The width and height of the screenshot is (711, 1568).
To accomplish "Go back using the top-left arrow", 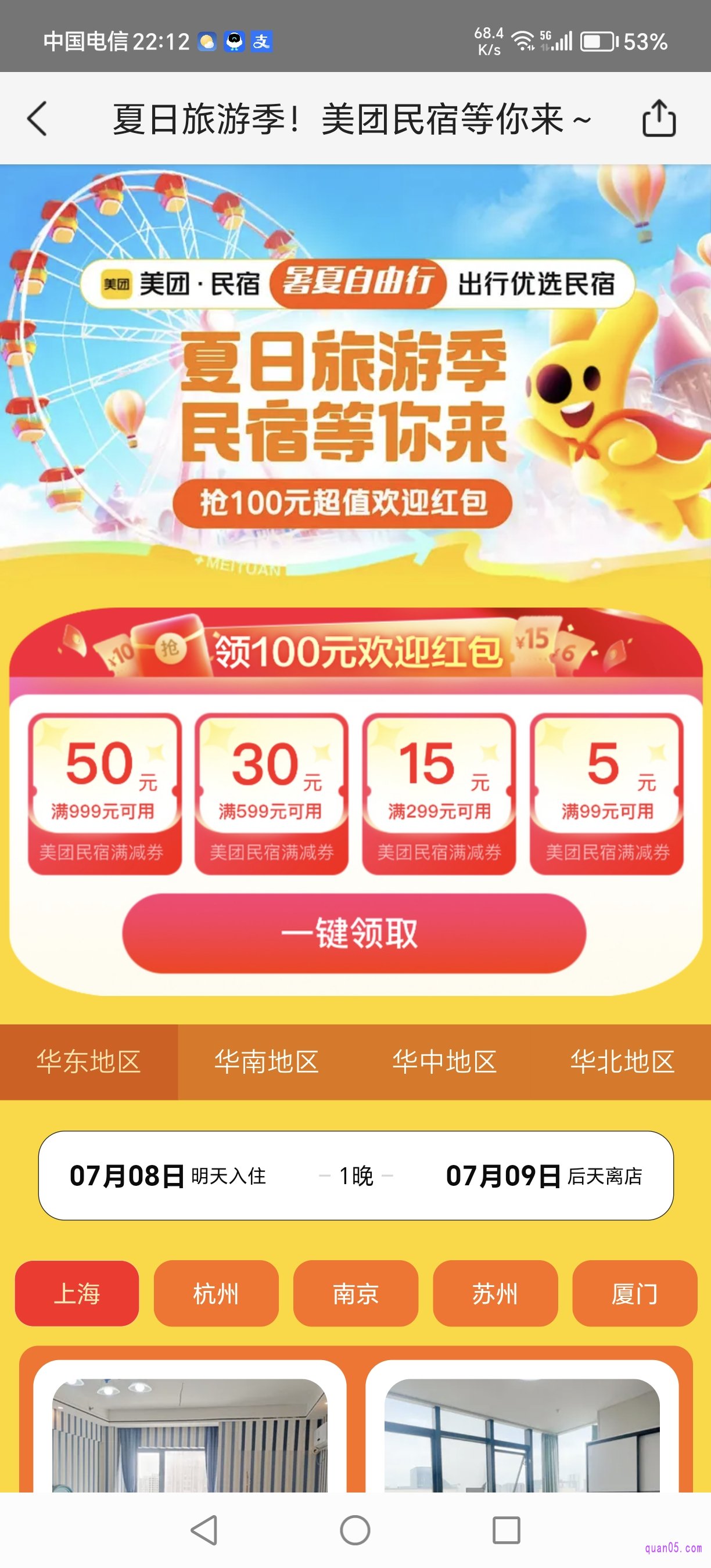I will (37, 118).
